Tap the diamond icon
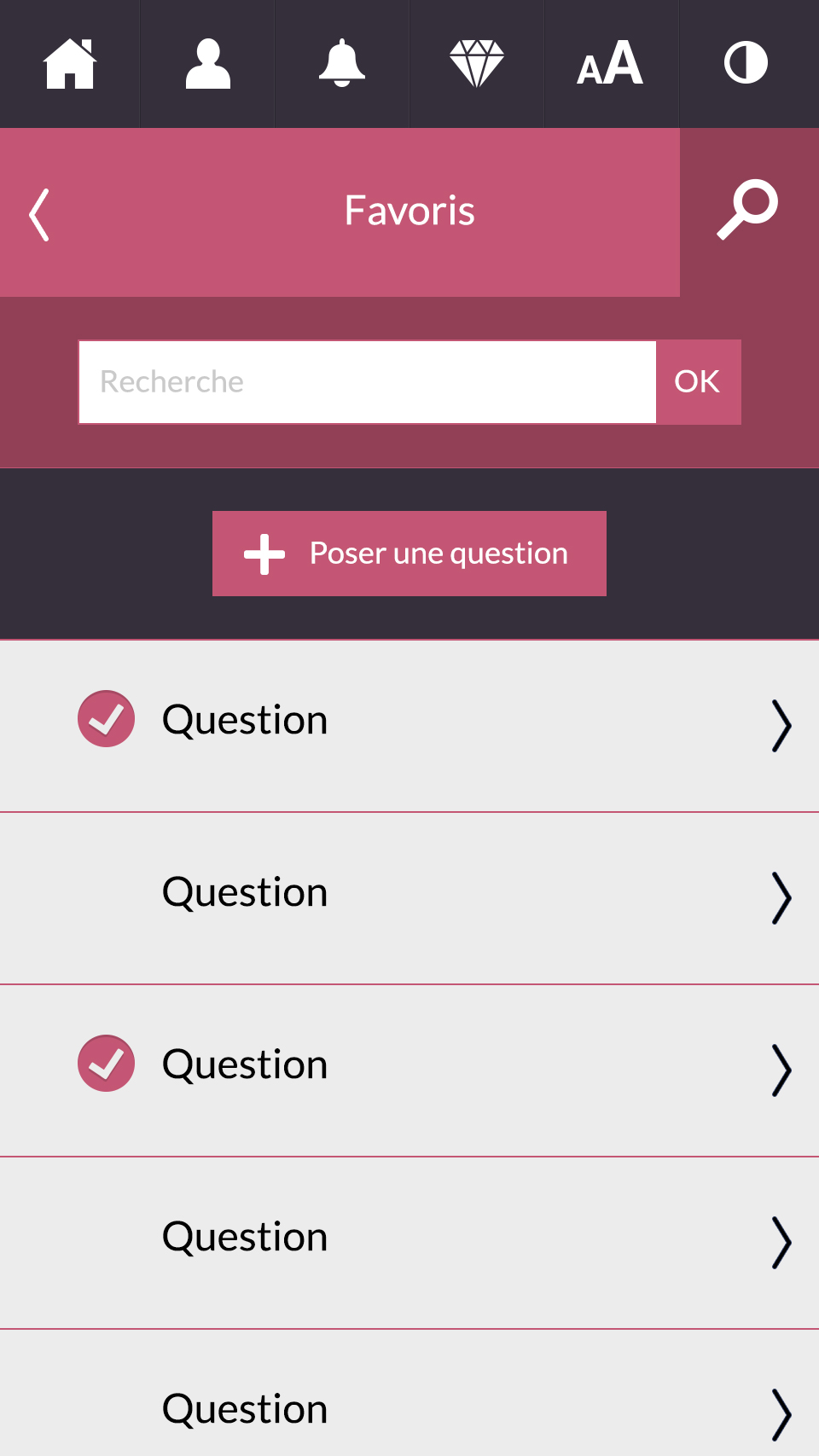Screen dimensions: 819x1456 click(x=477, y=64)
